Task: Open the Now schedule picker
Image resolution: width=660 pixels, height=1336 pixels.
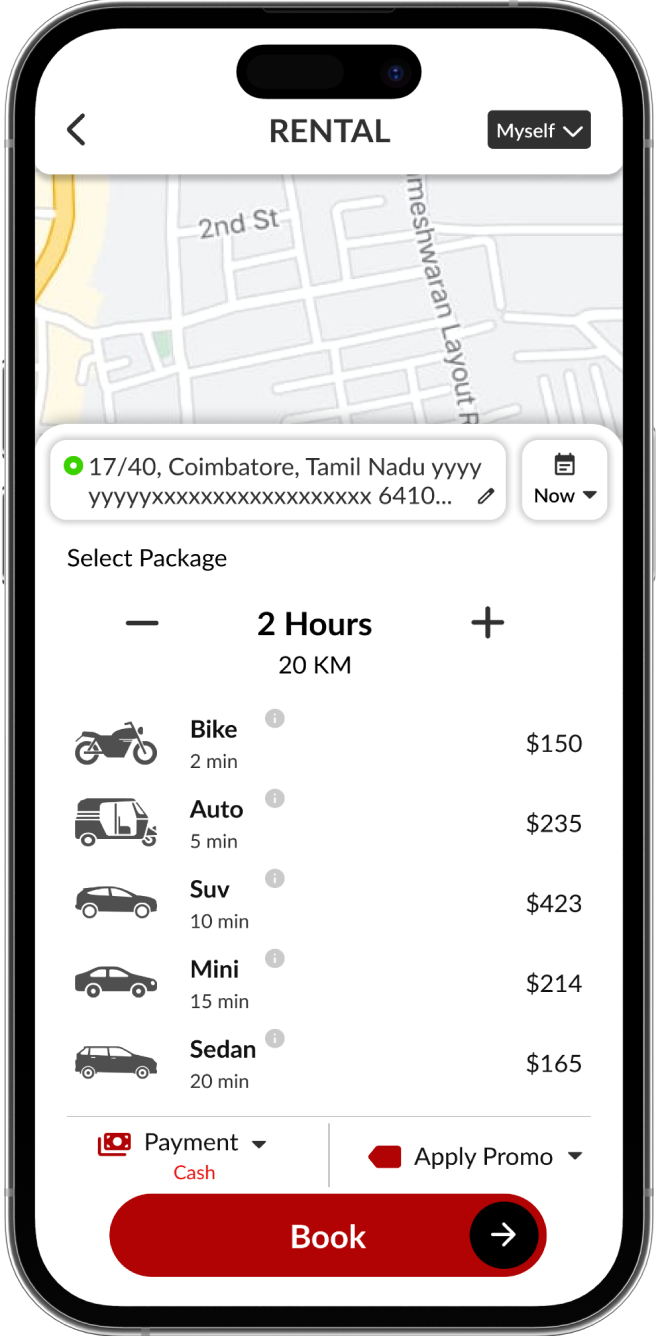Action: click(565, 480)
